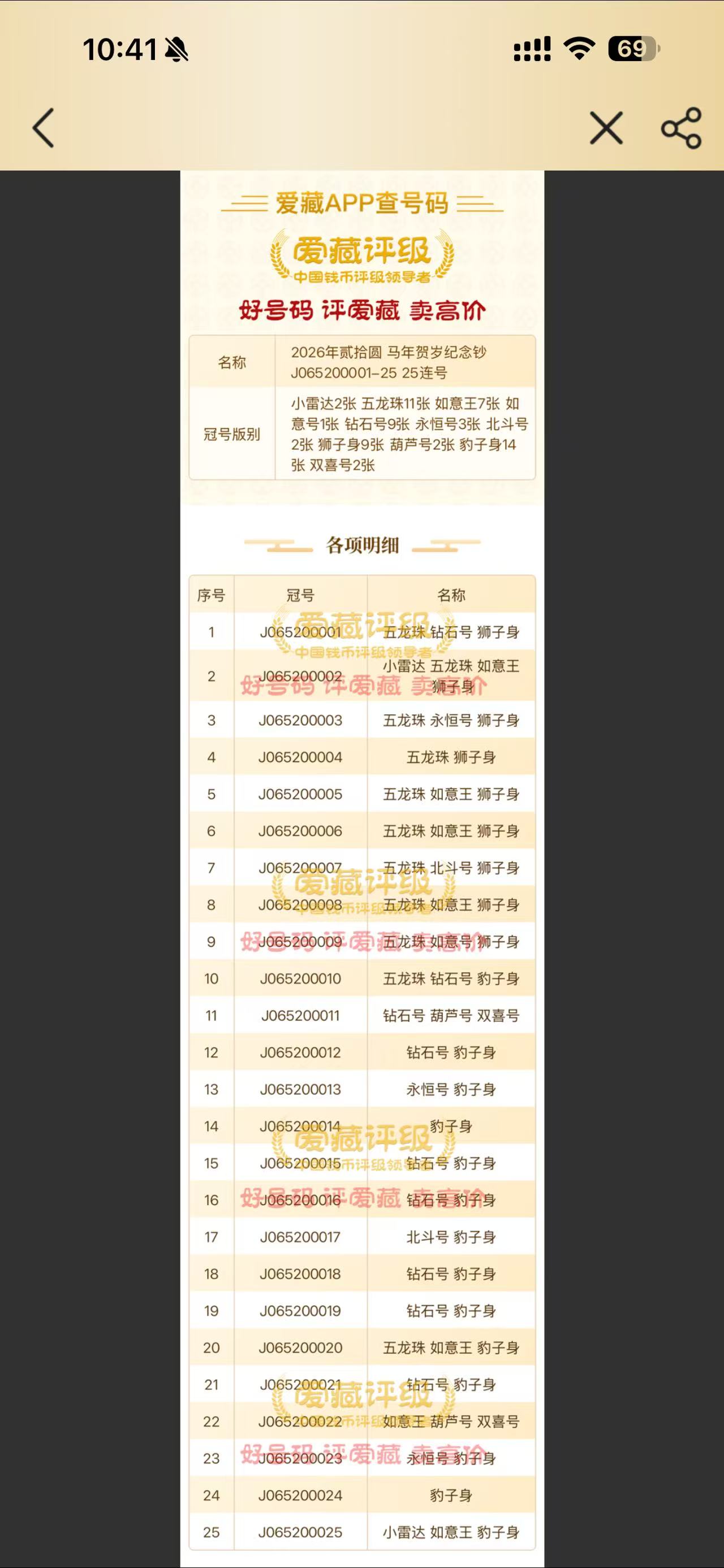Viewport: 724px width, 1568px height.
Task: Close the image viewer with the X
Action: pyautogui.click(x=606, y=128)
